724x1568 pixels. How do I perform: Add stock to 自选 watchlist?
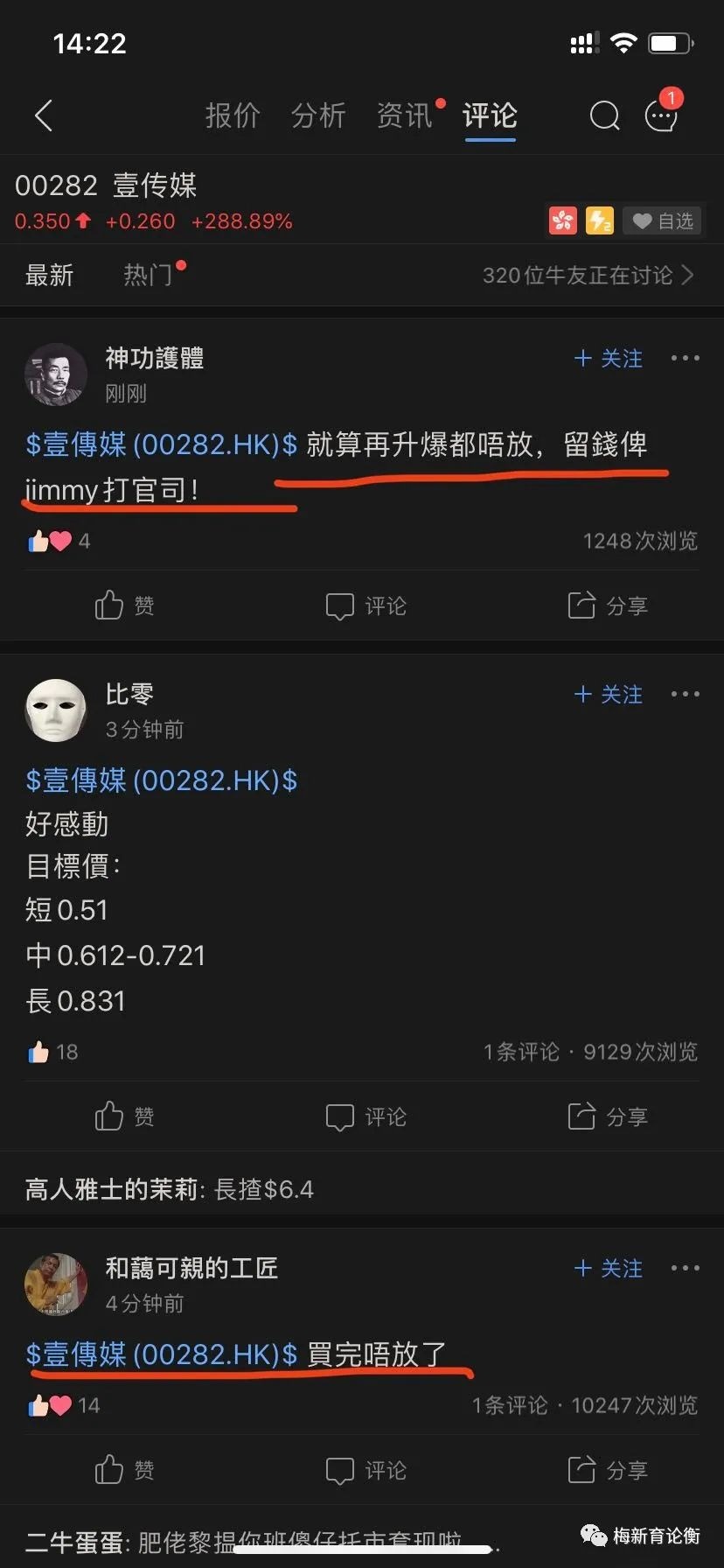[x=664, y=221]
